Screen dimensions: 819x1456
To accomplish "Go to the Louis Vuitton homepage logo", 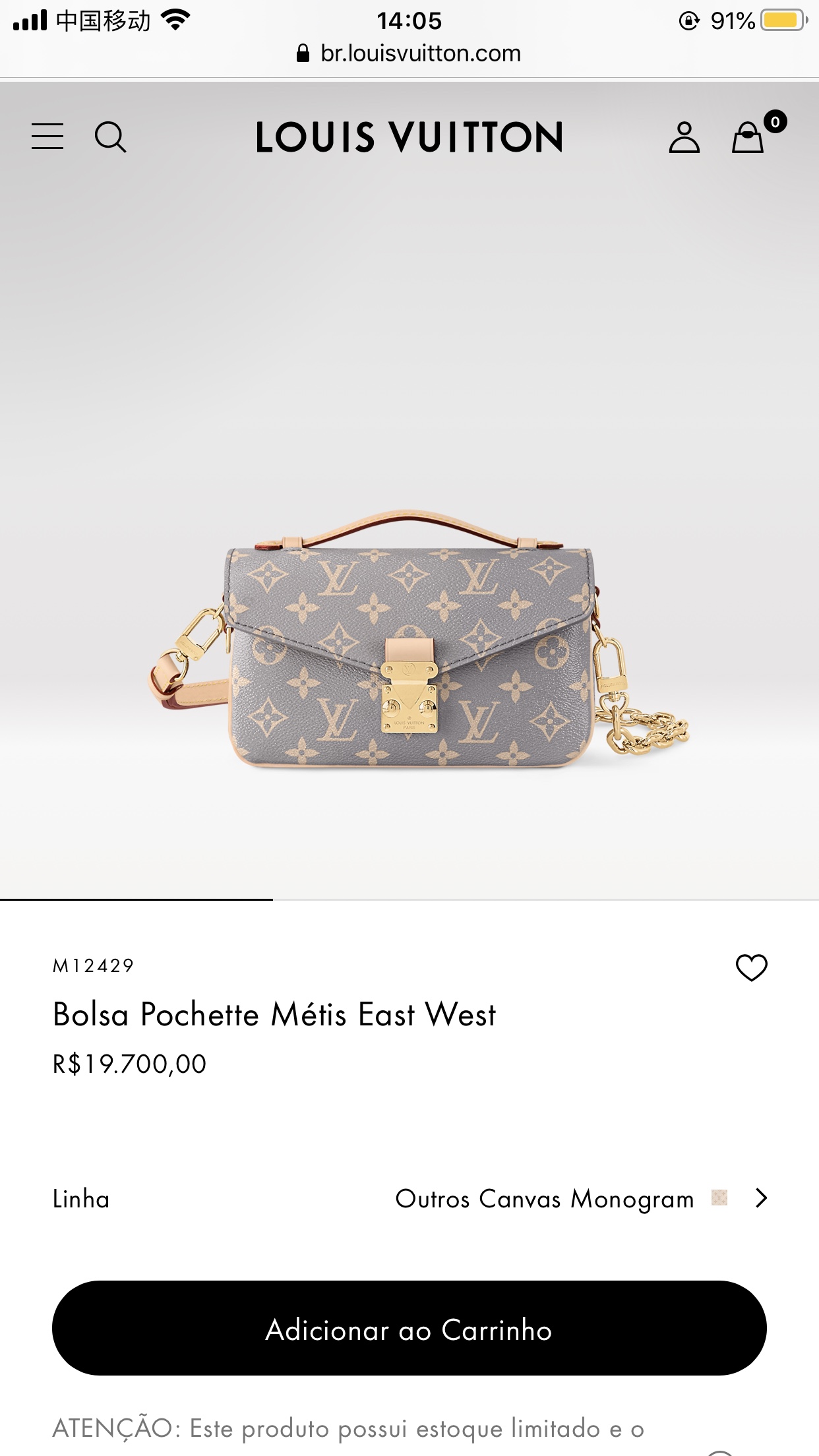I will pyautogui.click(x=409, y=137).
